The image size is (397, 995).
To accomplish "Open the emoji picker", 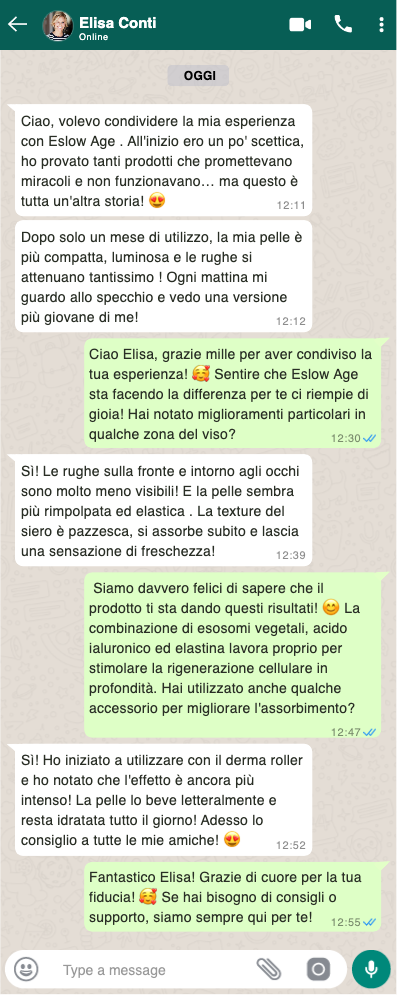I will (26, 969).
